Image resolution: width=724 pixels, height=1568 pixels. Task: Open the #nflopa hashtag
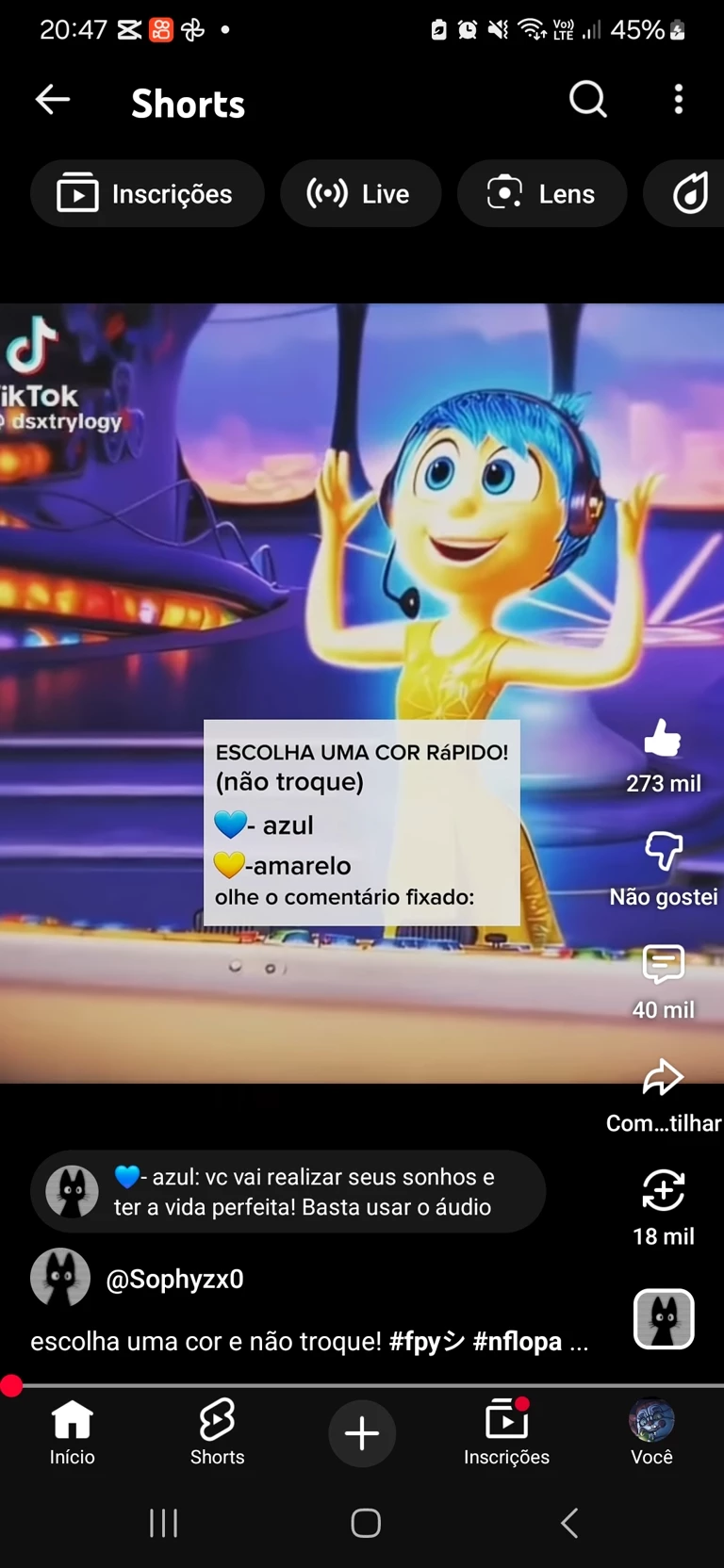(517, 1341)
